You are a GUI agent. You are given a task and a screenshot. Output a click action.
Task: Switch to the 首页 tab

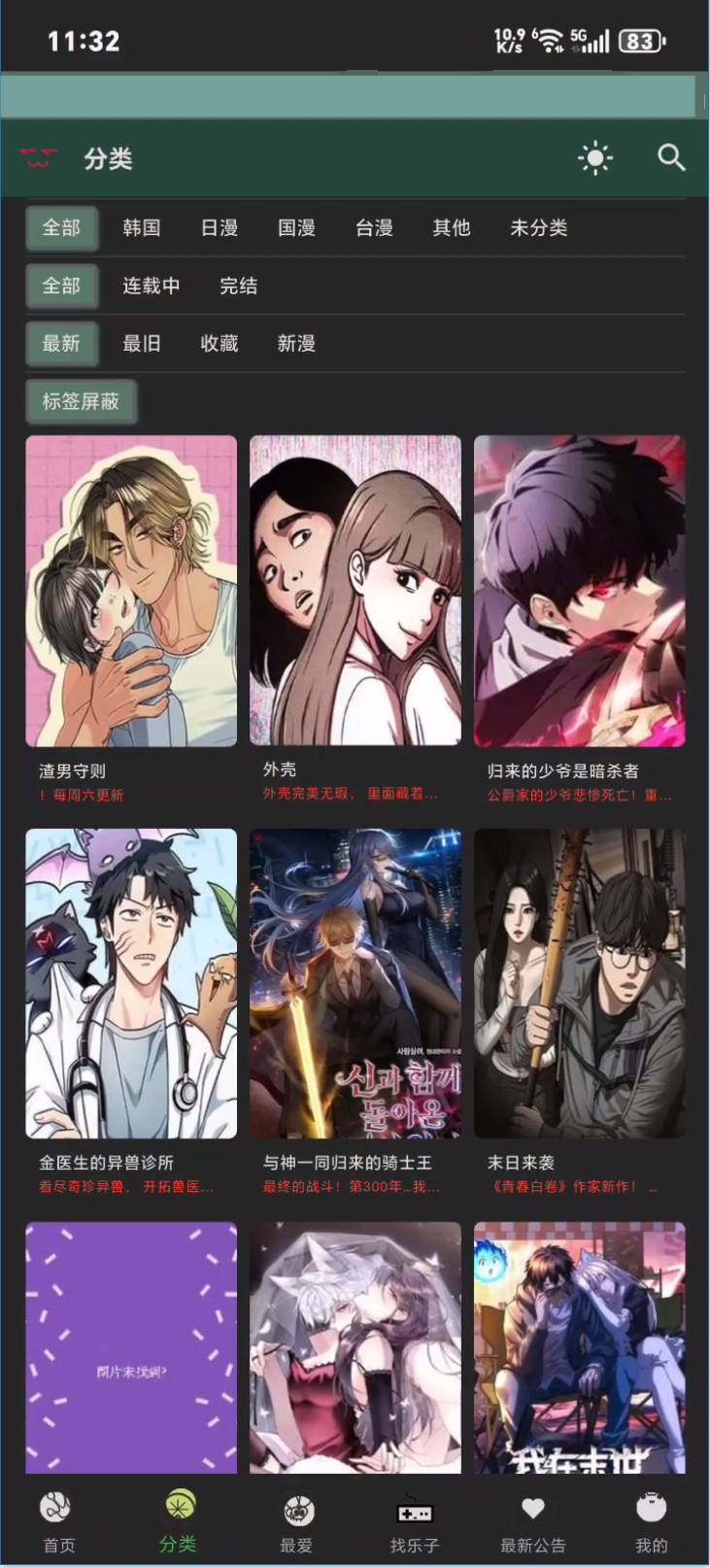coord(58,1522)
